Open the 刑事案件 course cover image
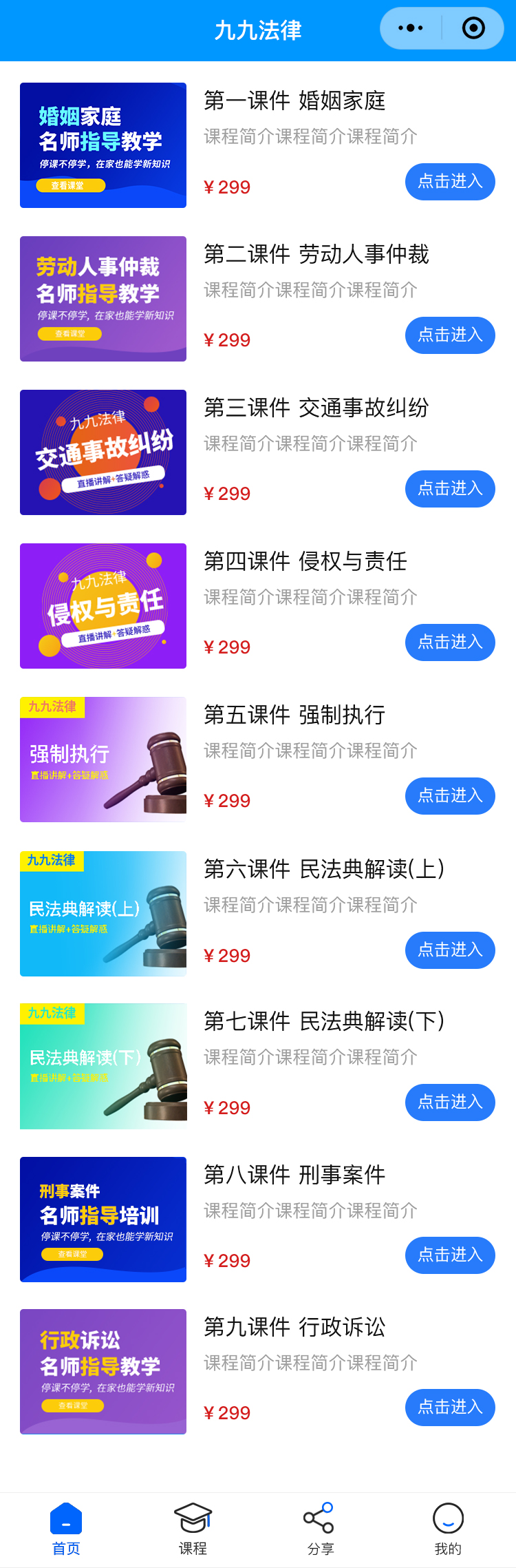516x1568 pixels. point(103,1220)
